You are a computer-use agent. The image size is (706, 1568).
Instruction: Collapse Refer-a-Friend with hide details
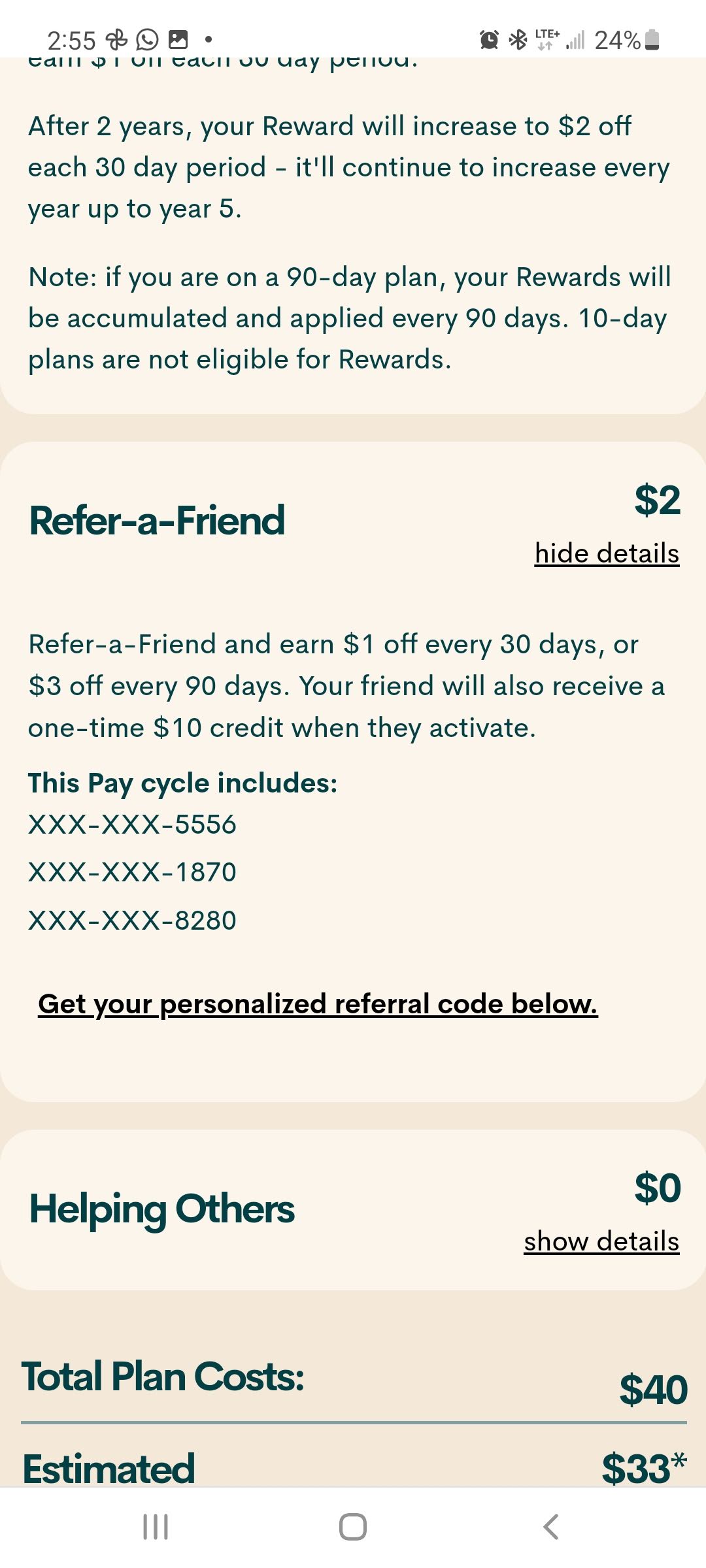click(x=606, y=553)
